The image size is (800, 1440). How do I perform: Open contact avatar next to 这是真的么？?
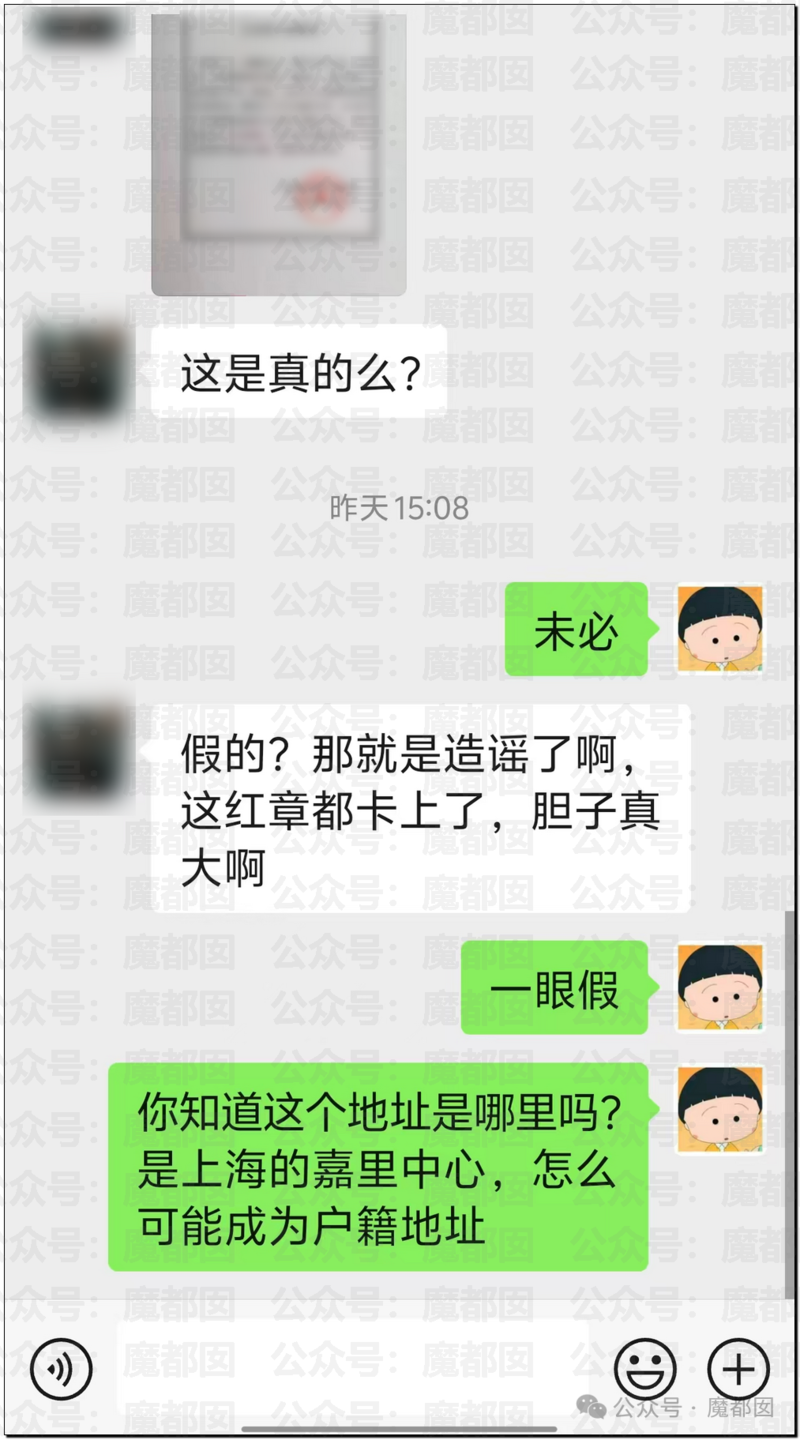80,372
